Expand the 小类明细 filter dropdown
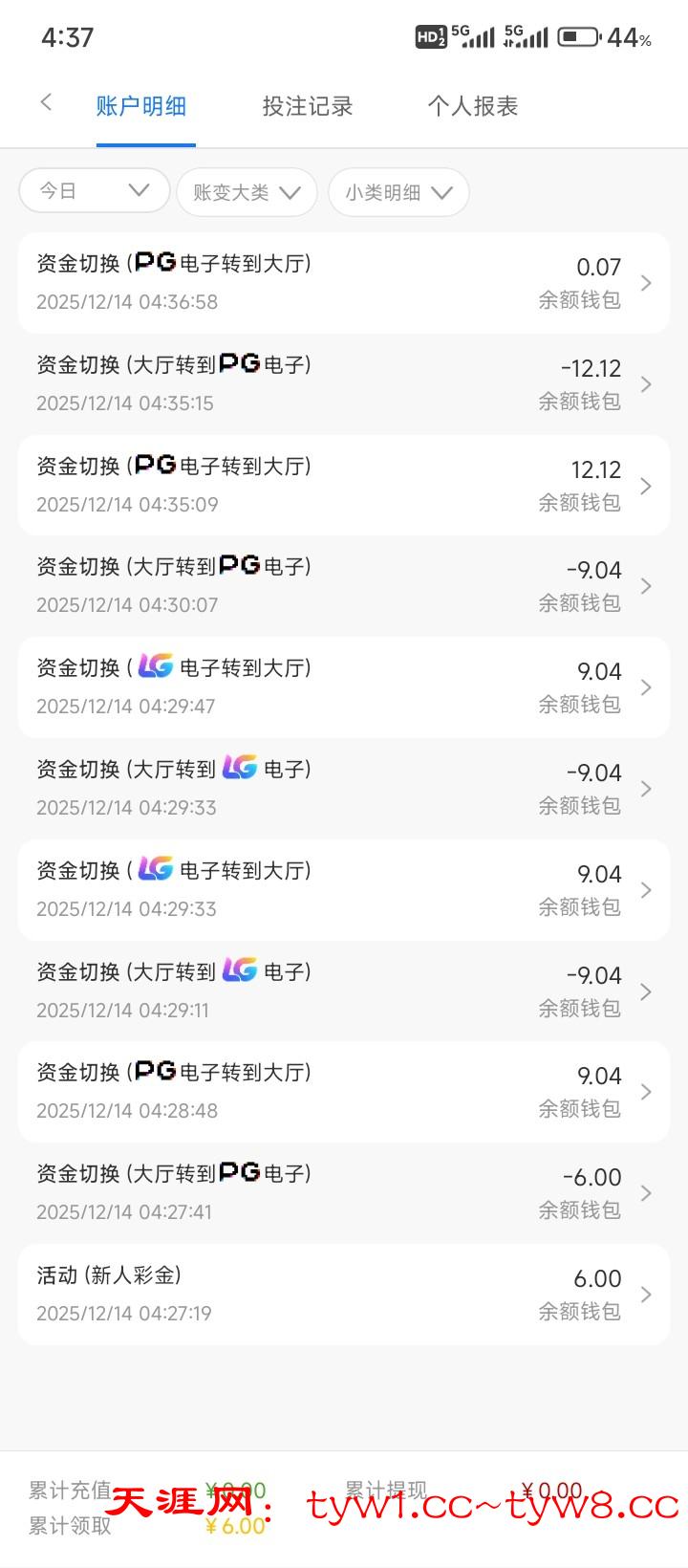688x1568 pixels. click(398, 192)
